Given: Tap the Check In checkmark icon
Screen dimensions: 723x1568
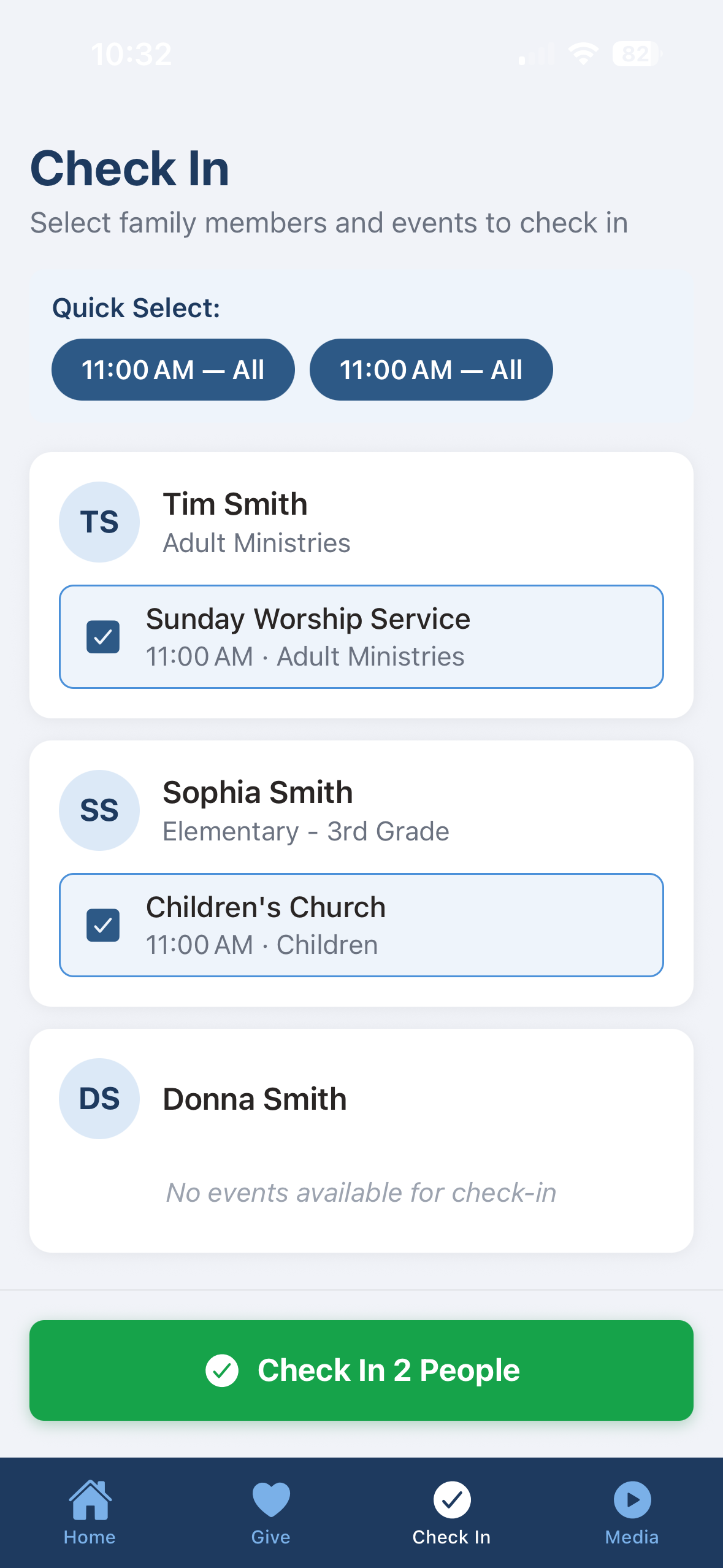Looking at the screenshot, I should click(451, 1499).
